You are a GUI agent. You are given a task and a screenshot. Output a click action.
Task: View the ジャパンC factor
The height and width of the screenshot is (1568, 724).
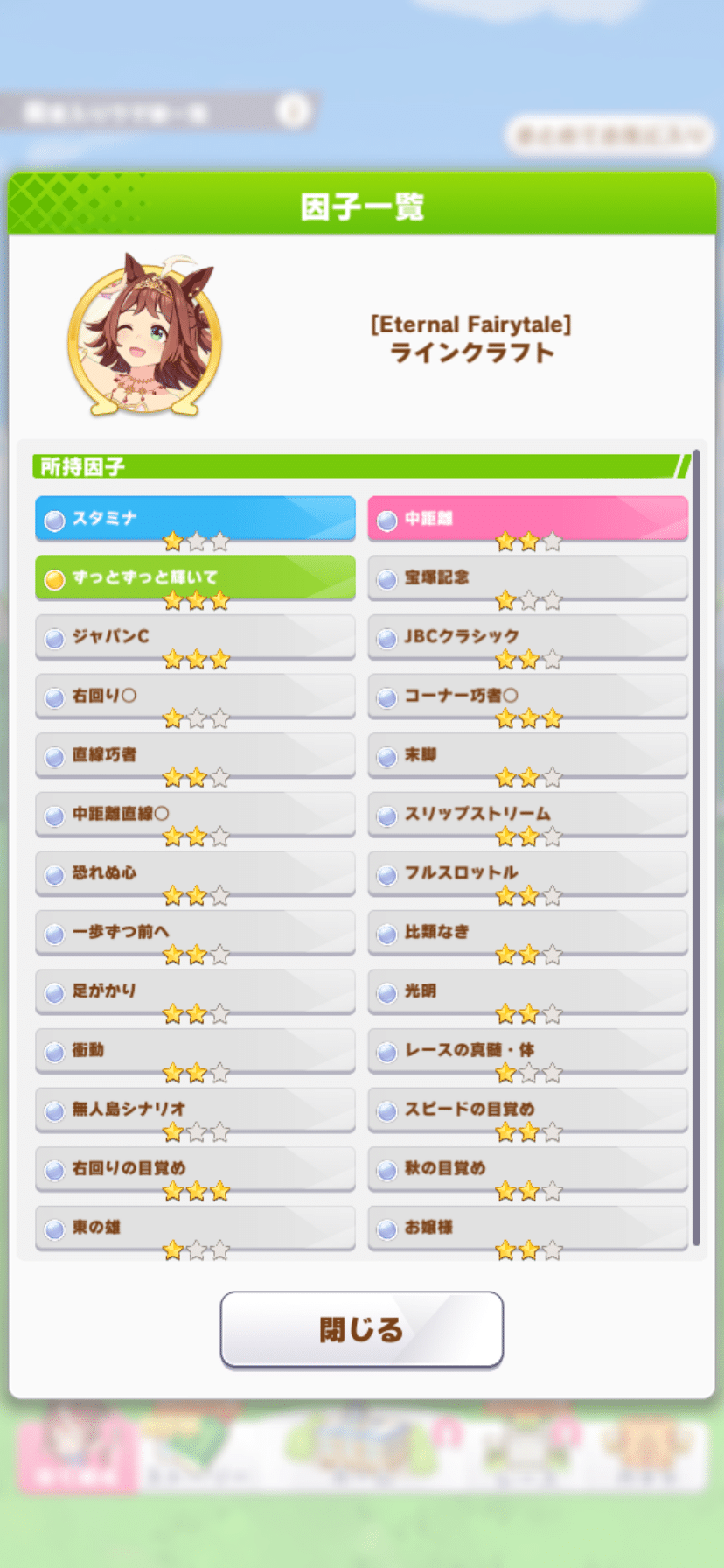coord(195,637)
